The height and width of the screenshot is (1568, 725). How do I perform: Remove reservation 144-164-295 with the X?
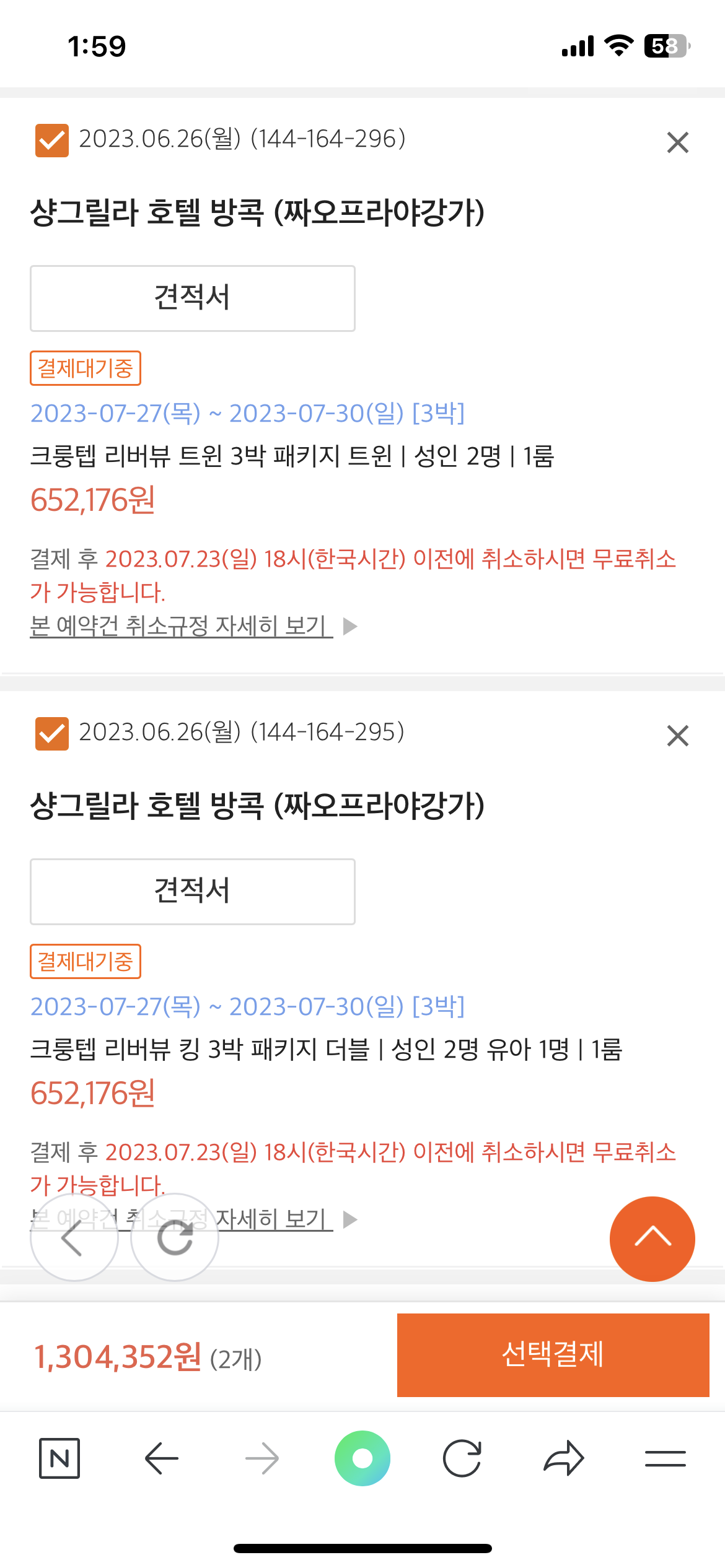coord(677,736)
